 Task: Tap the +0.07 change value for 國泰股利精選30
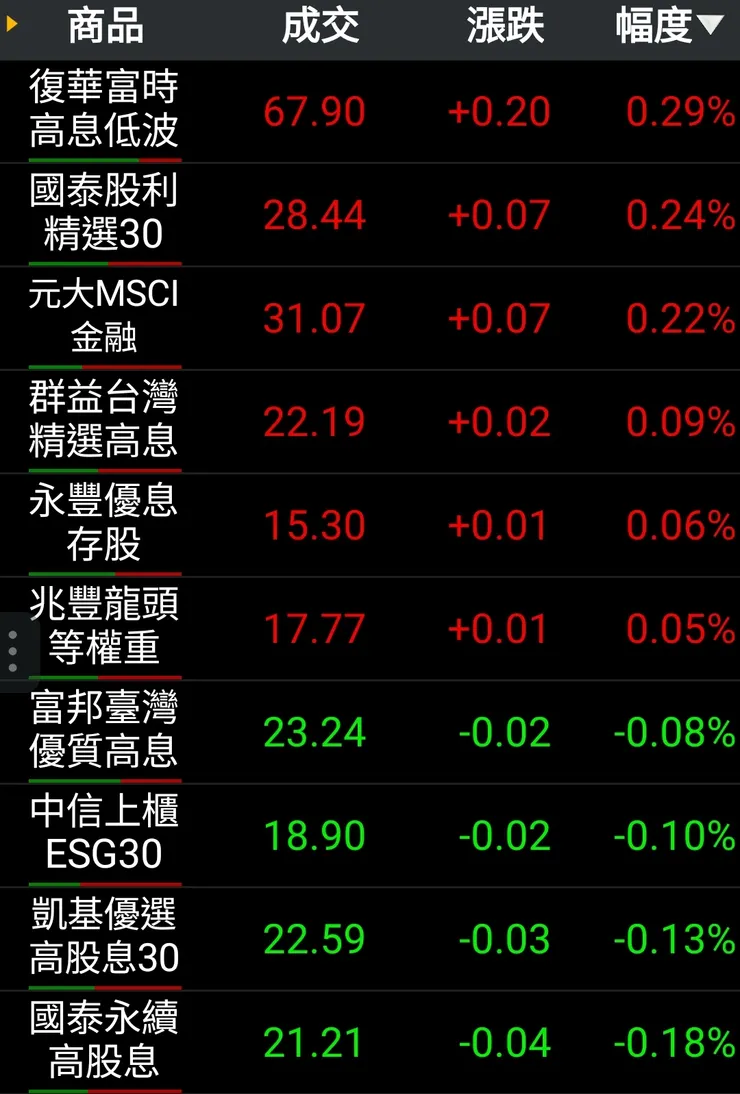click(x=499, y=214)
